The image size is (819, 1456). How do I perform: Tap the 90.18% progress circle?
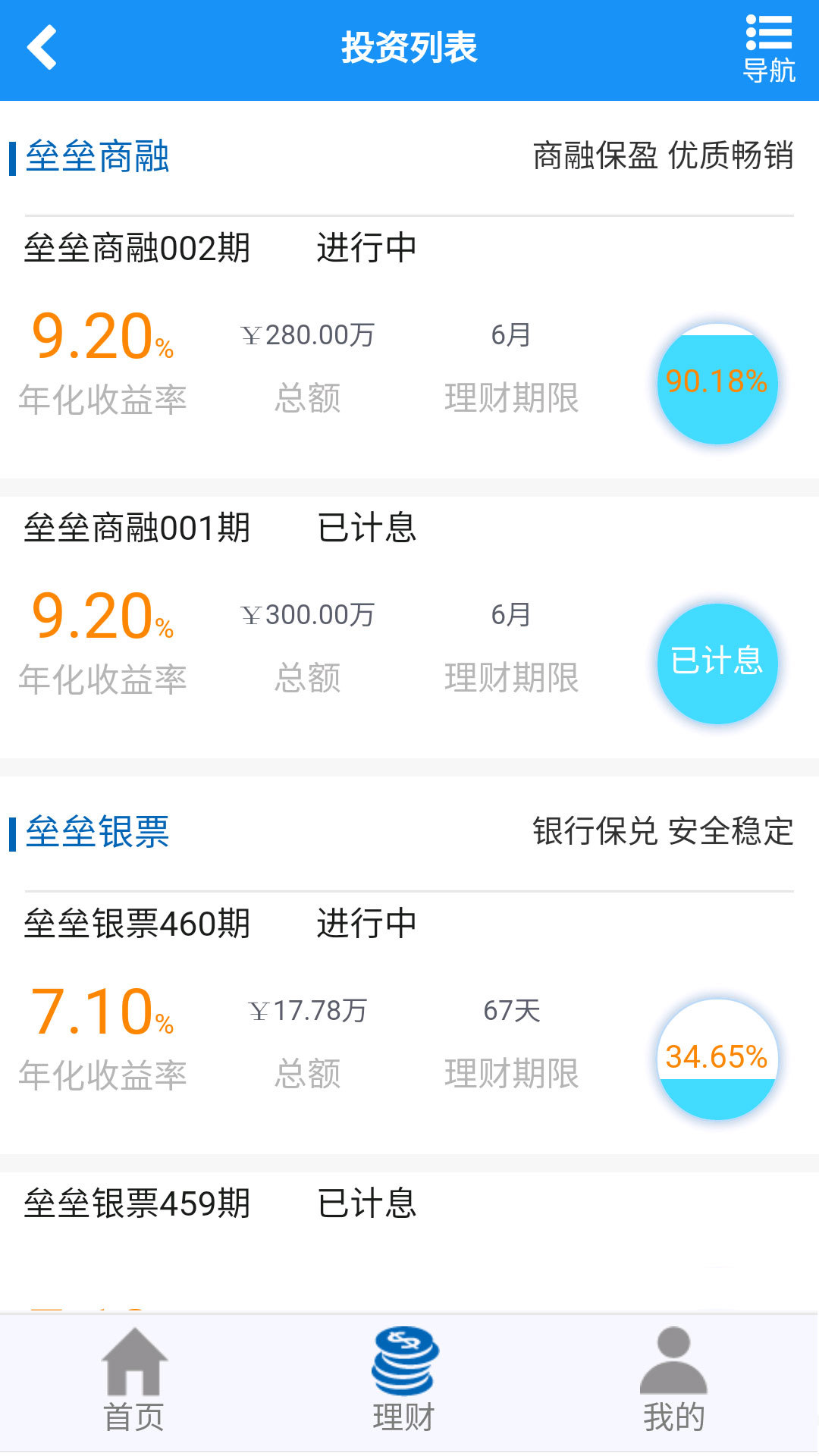(x=717, y=384)
